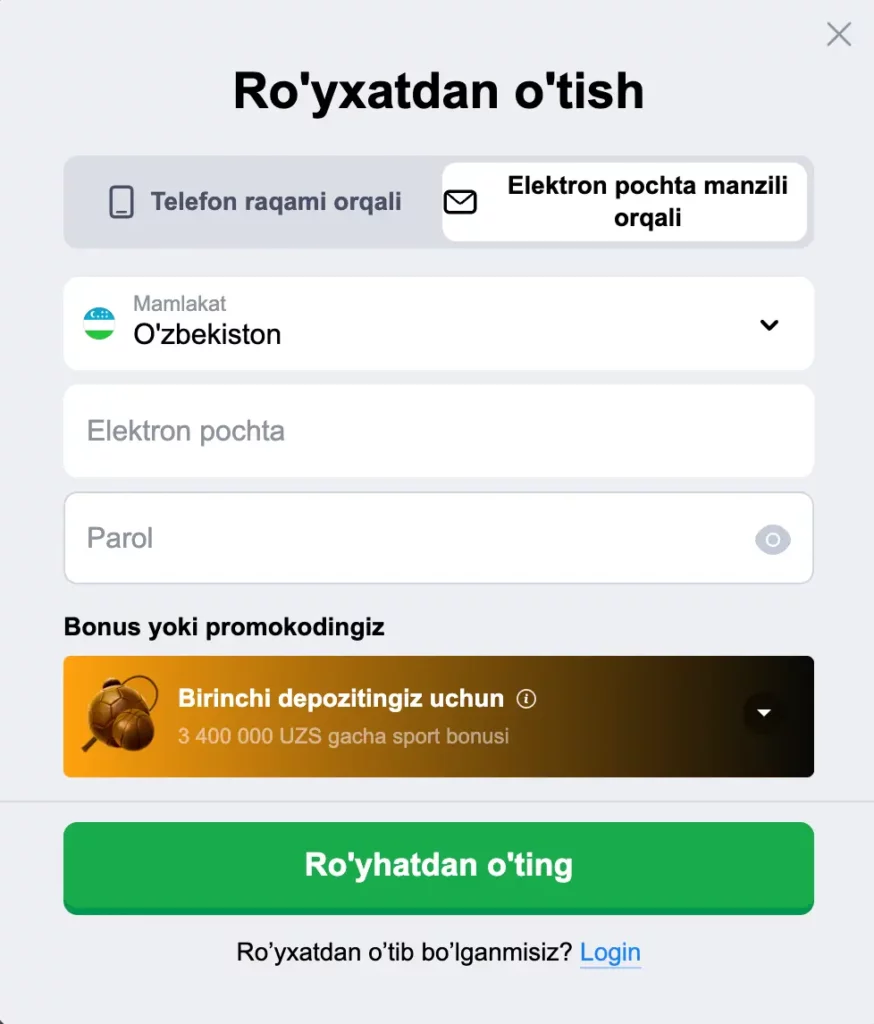Viewport: 874px width, 1024px height.
Task: Select the Elektron pochta manzili orqali tab
Action: tap(625, 201)
